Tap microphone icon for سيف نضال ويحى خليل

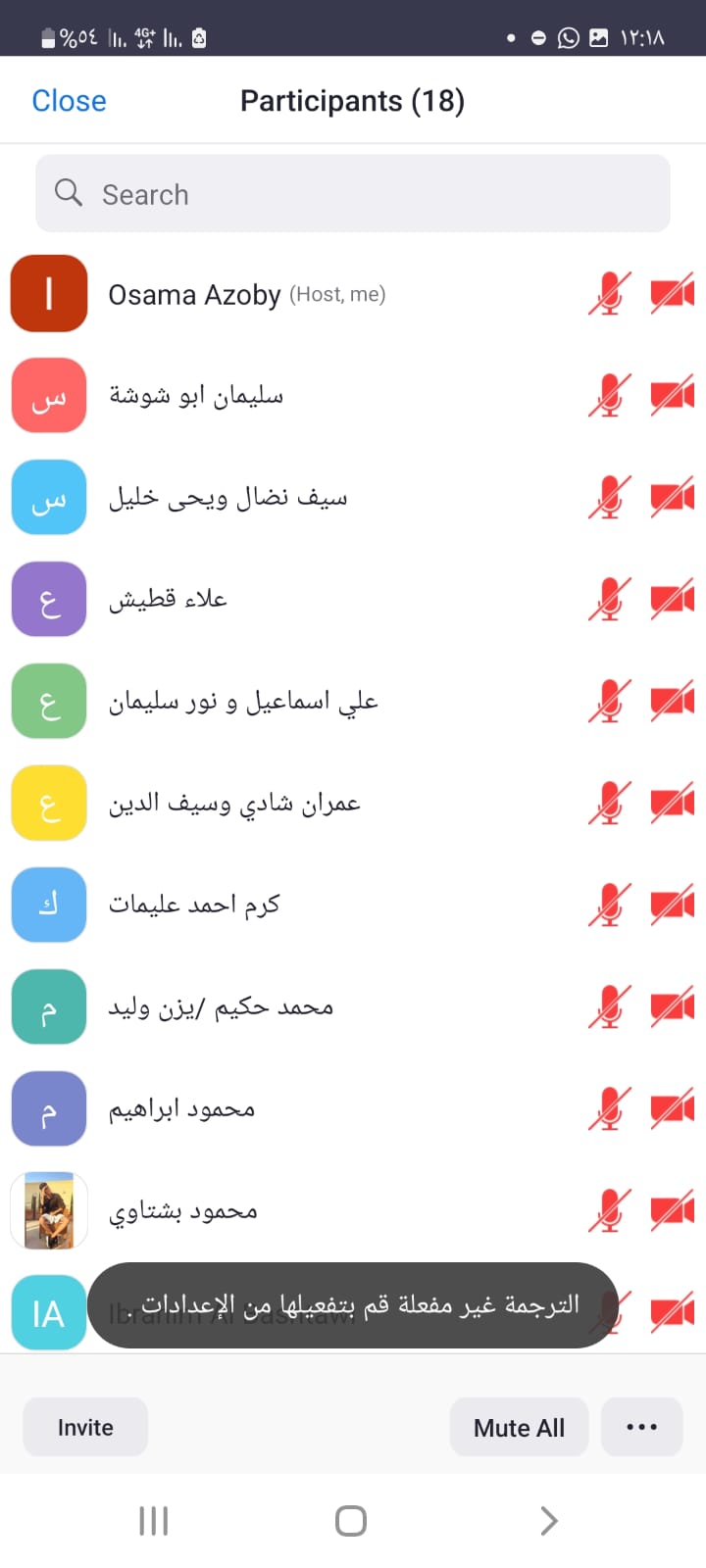click(609, 498)
